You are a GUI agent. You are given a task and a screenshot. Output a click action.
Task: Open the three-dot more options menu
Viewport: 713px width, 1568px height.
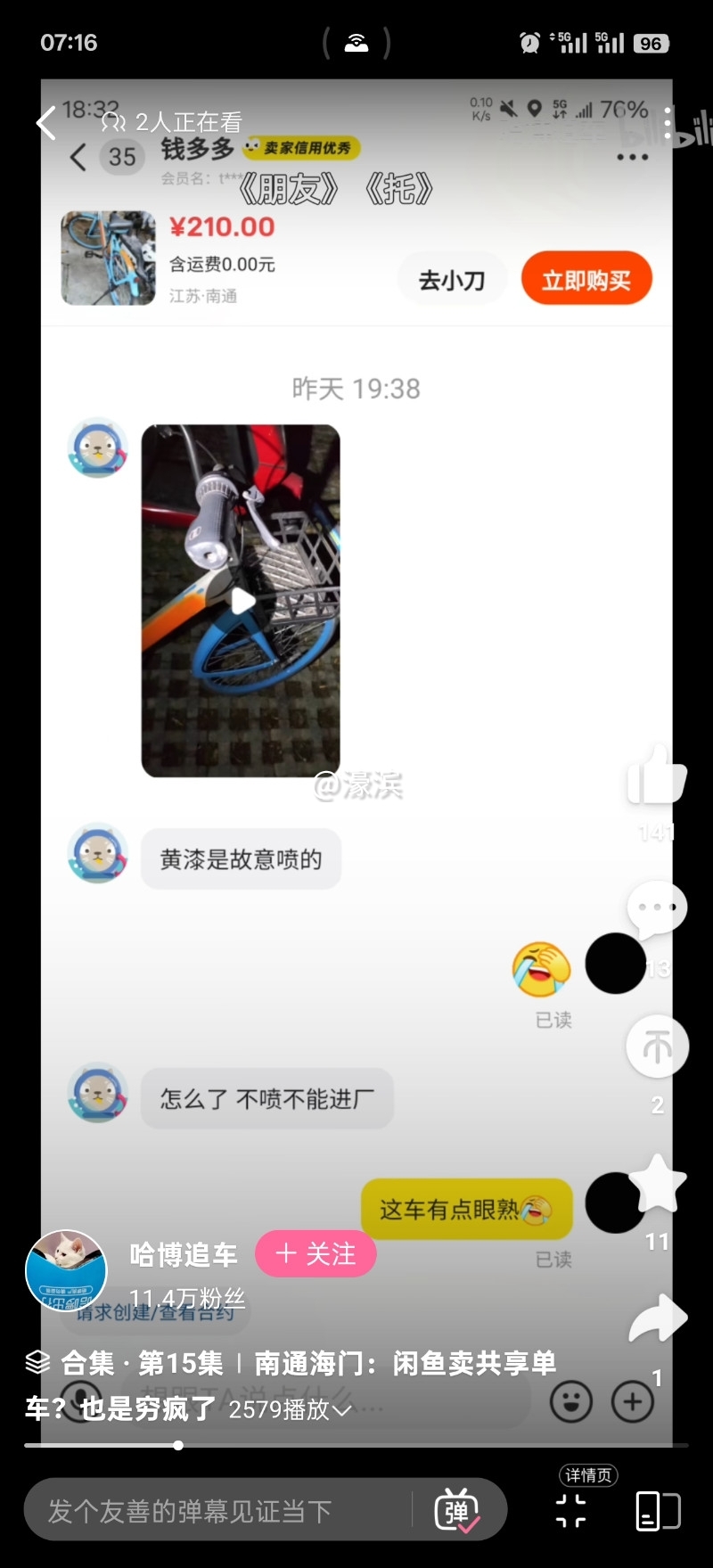pos(668,124)
